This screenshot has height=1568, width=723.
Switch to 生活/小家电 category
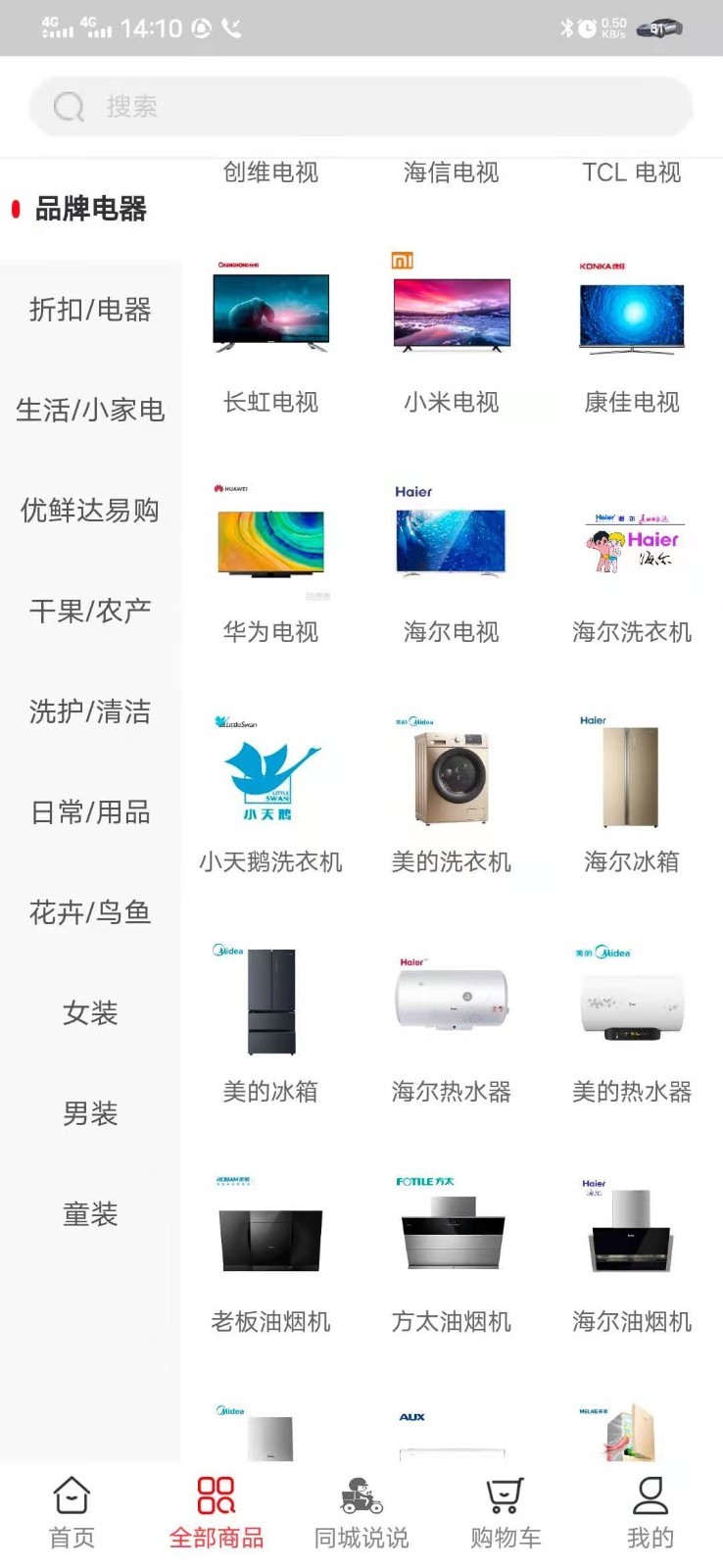[x=90, y=410]
